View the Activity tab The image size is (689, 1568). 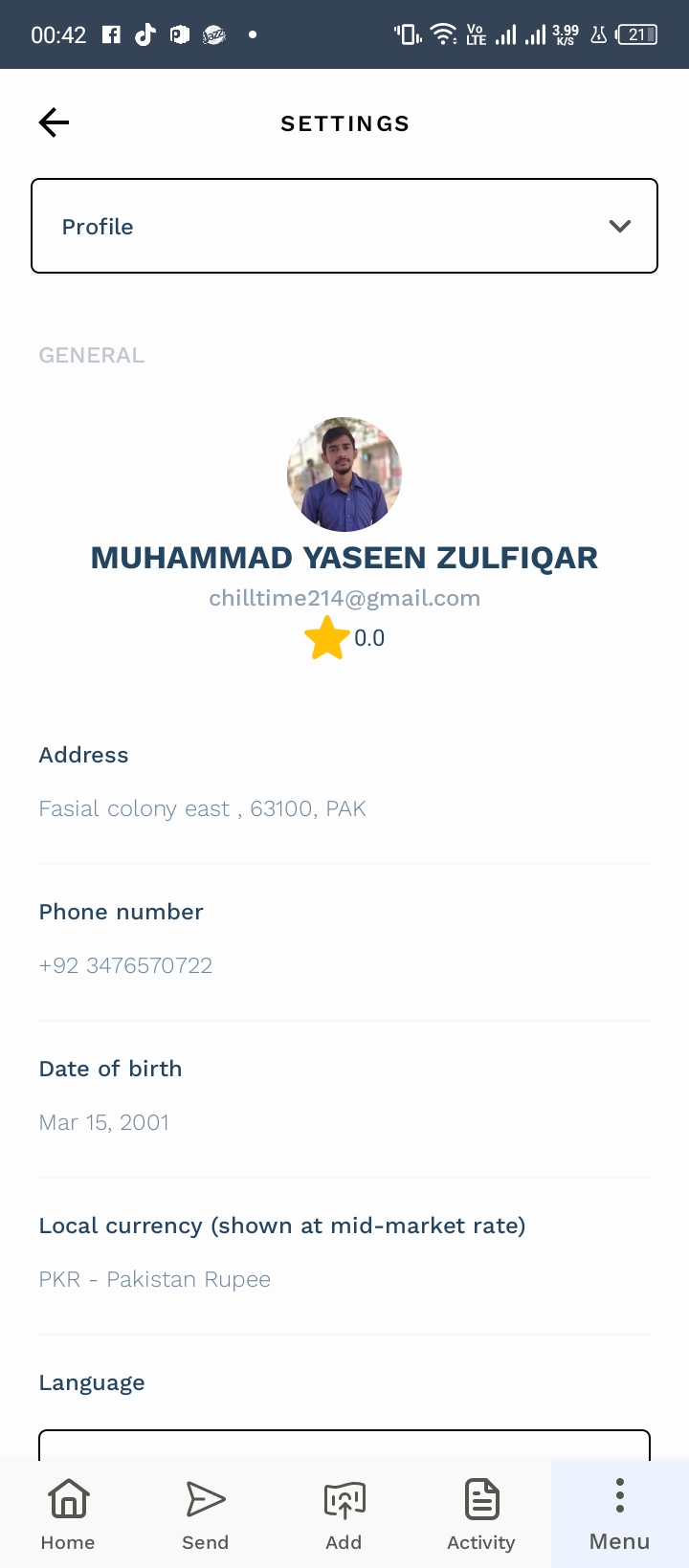pyautogui.click(x=481, y=1513)
